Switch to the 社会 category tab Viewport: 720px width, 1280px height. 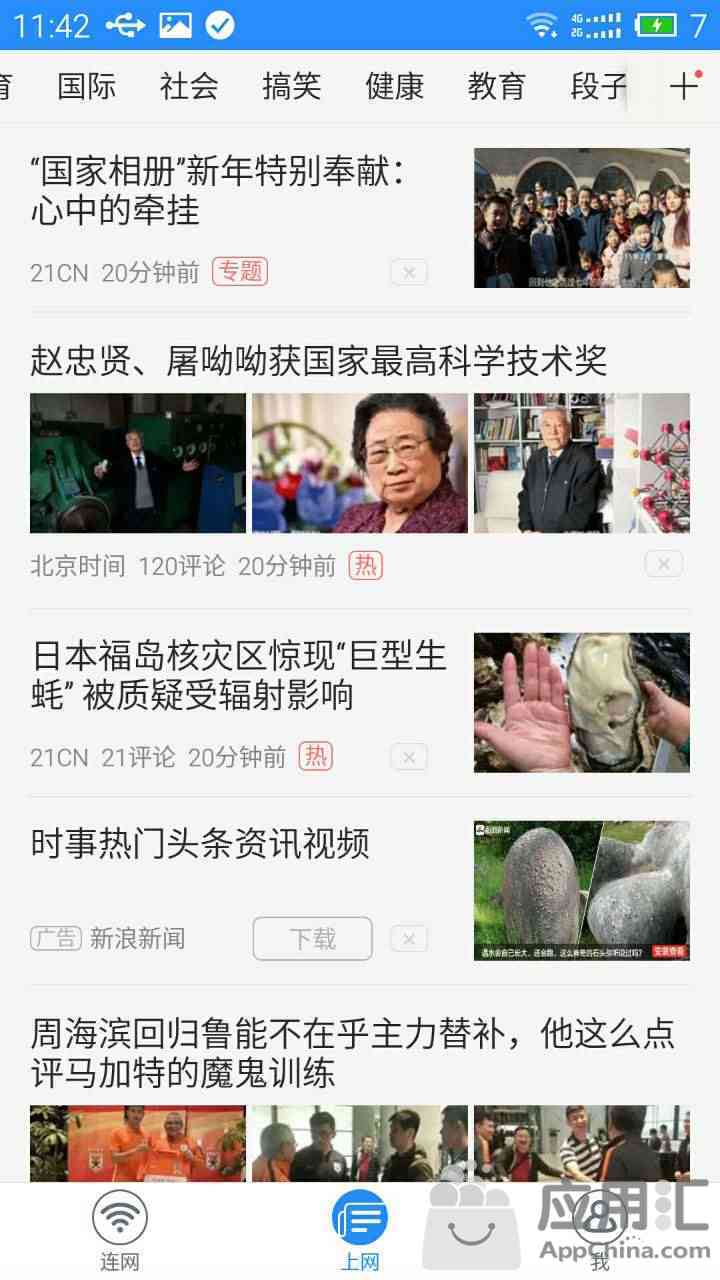tap(189, 87)
